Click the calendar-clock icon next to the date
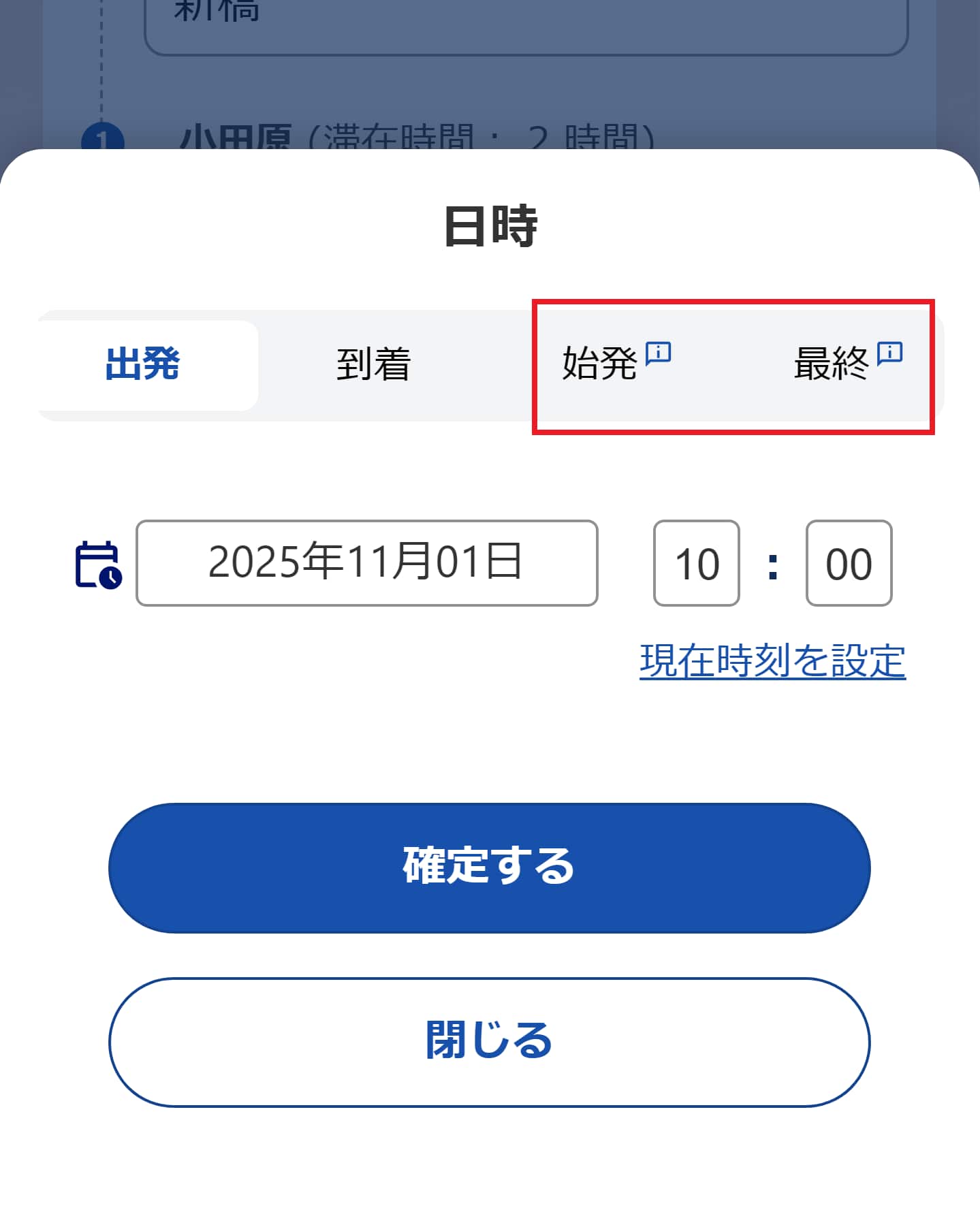 click(x=99, y=564)
